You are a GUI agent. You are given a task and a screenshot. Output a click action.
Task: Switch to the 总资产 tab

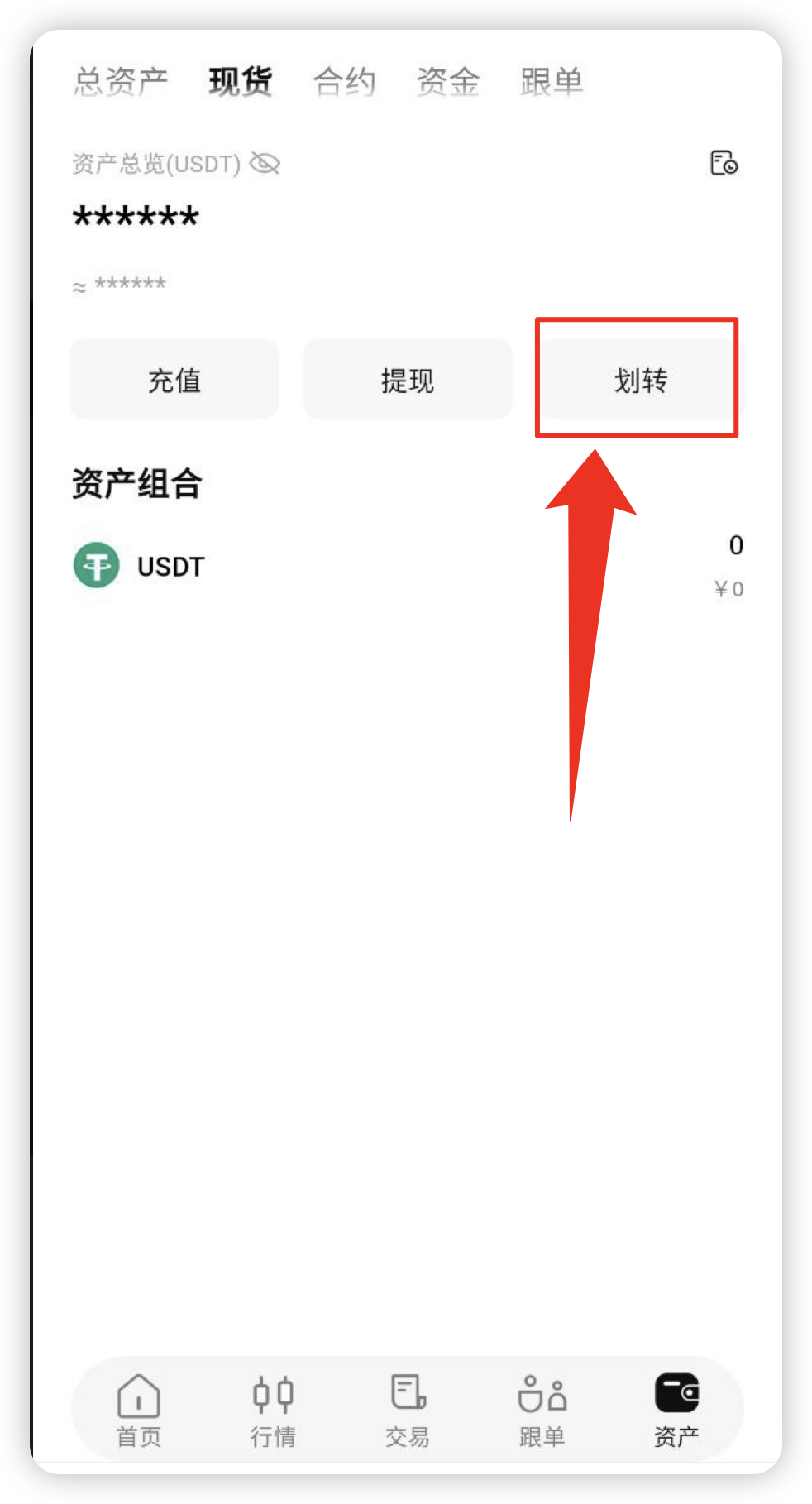pos(121,82)
